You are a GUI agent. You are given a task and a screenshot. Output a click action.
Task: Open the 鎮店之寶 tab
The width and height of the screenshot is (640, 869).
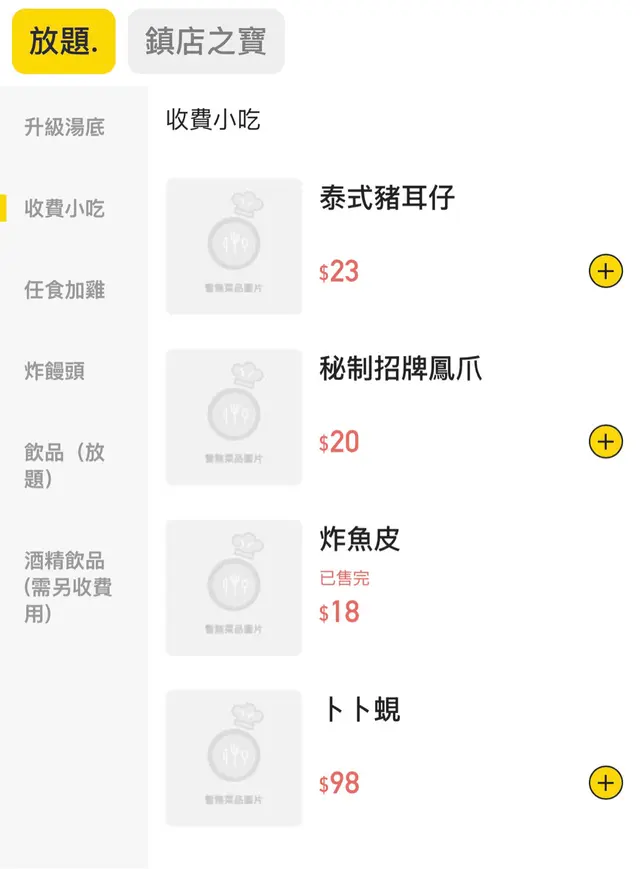click(206, 42)
